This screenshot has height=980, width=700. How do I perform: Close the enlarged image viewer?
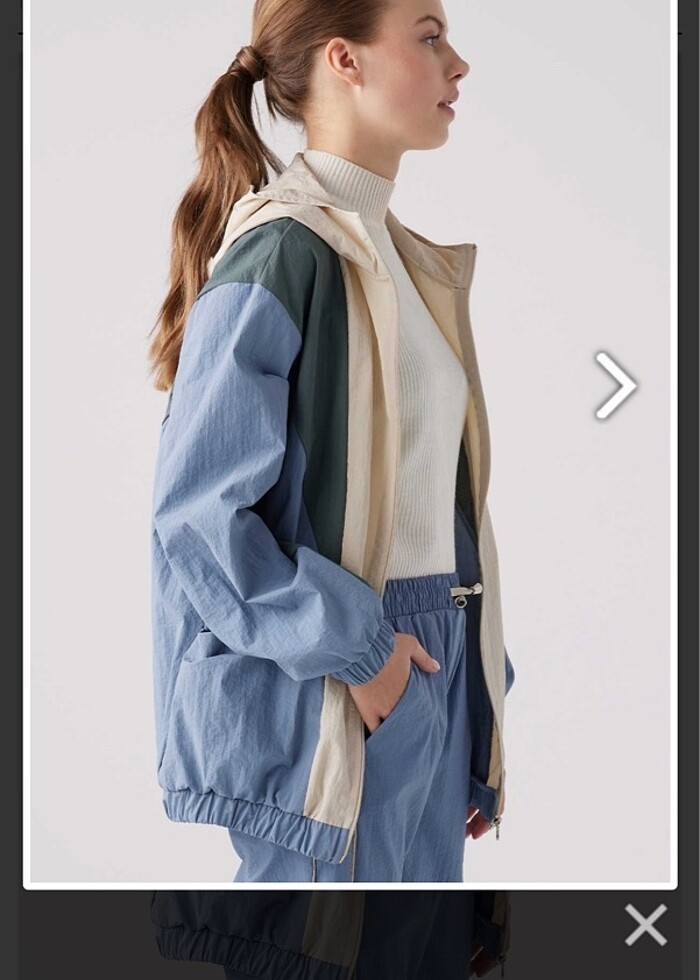(x=645, y=924)
